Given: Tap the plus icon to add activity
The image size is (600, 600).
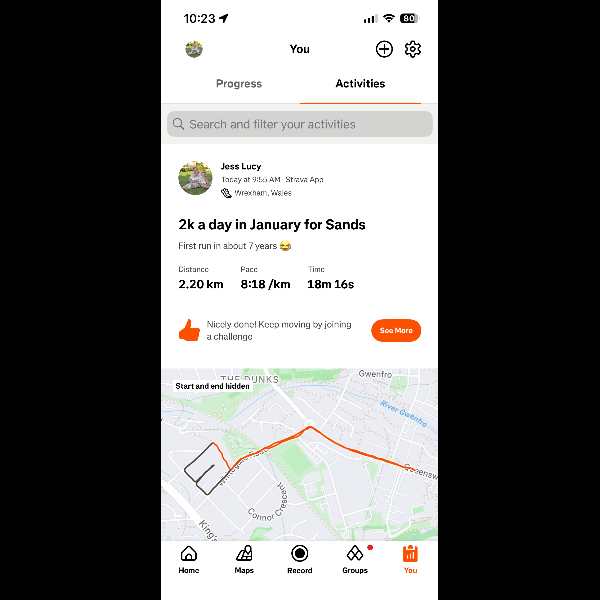Looking at the screenshot, I should click(x=384, y=49).
